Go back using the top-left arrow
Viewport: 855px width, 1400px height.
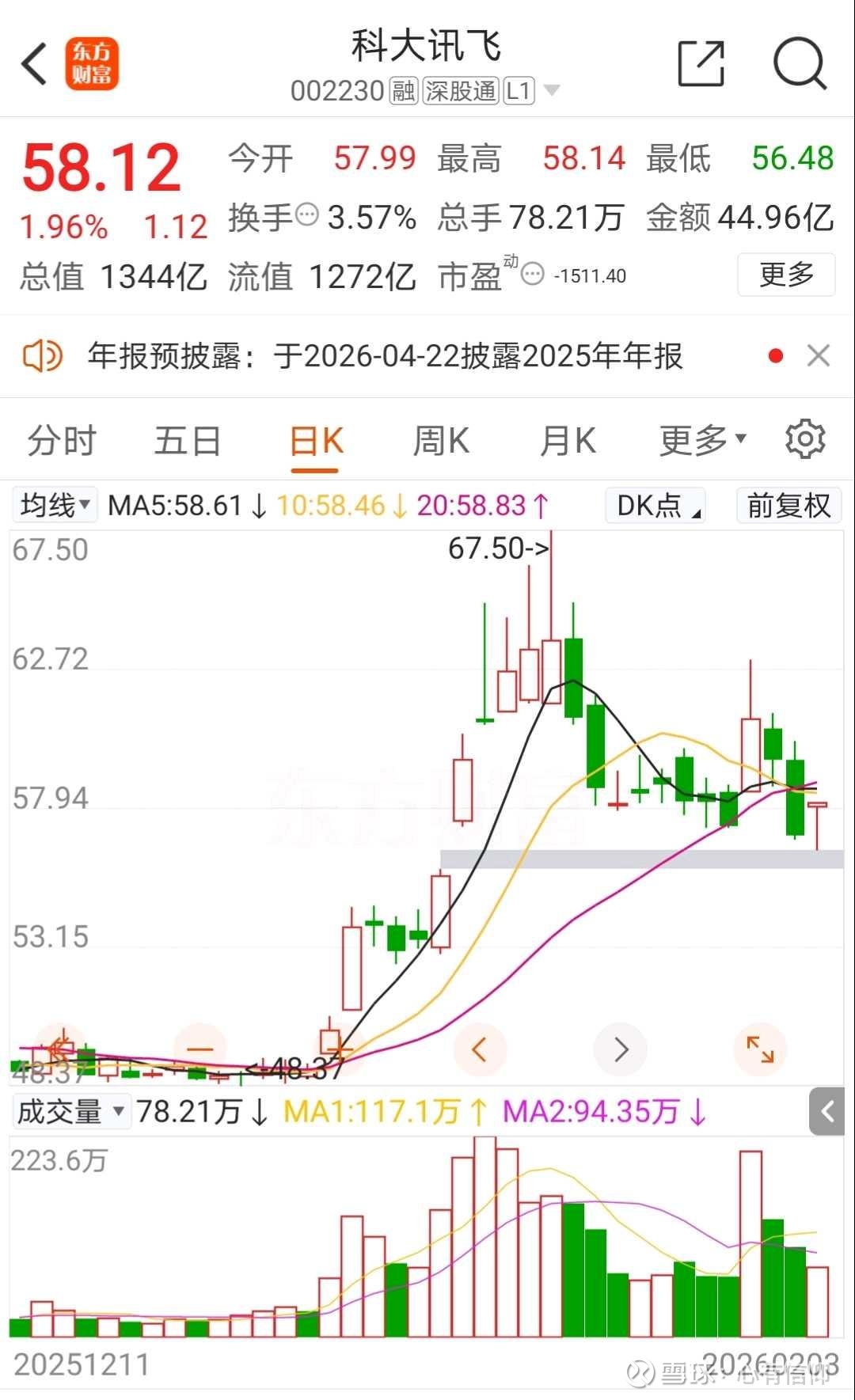click(35, 64)
